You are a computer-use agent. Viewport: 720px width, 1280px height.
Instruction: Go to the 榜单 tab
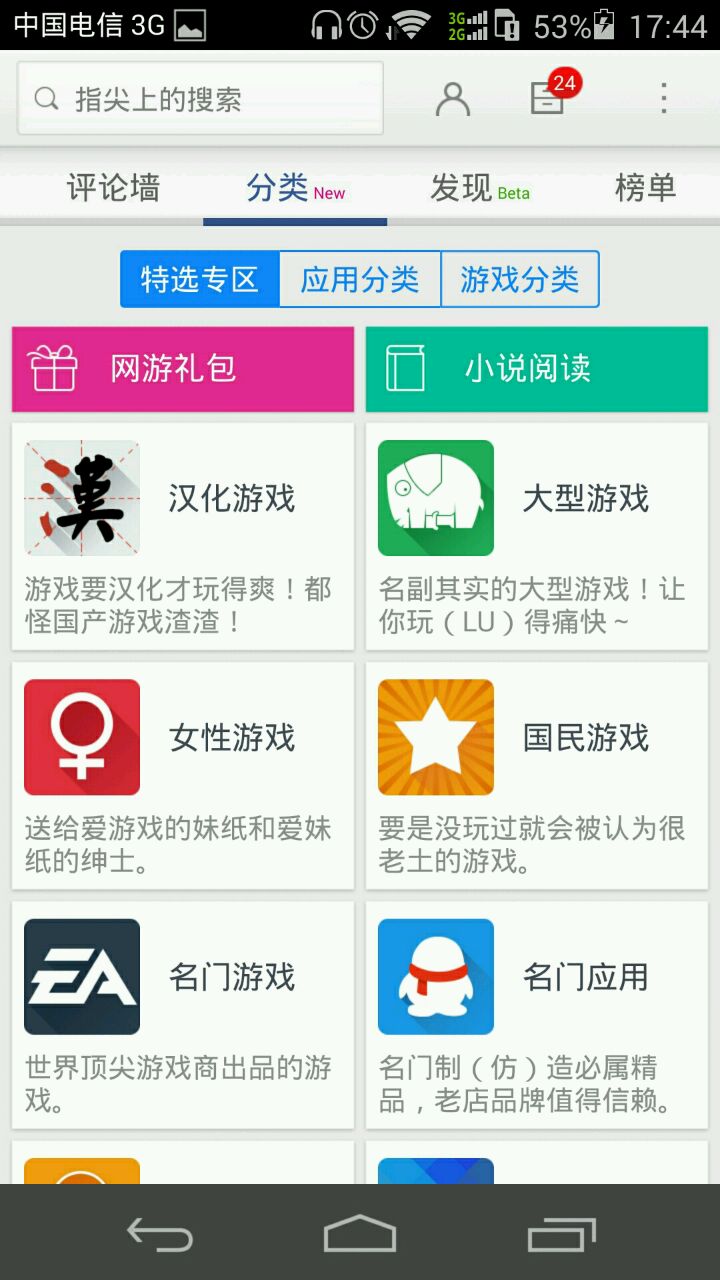point(645,188)
